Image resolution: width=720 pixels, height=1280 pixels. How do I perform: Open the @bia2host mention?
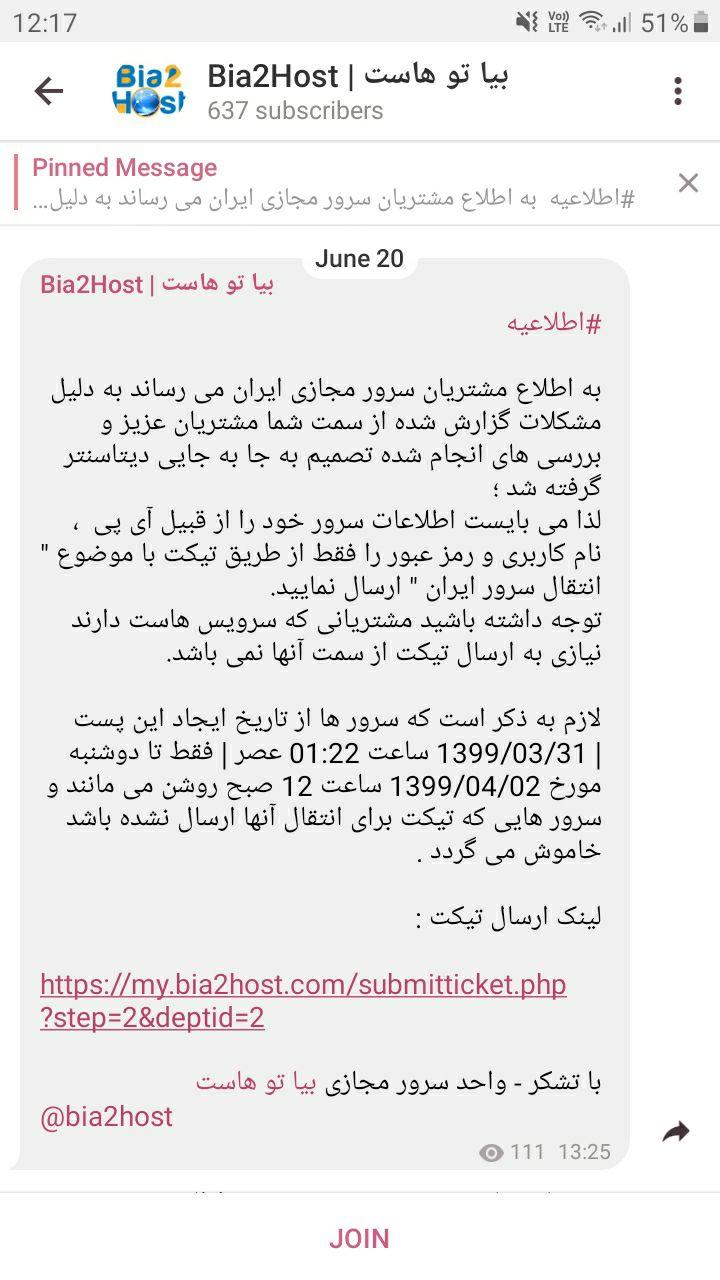106,1117
